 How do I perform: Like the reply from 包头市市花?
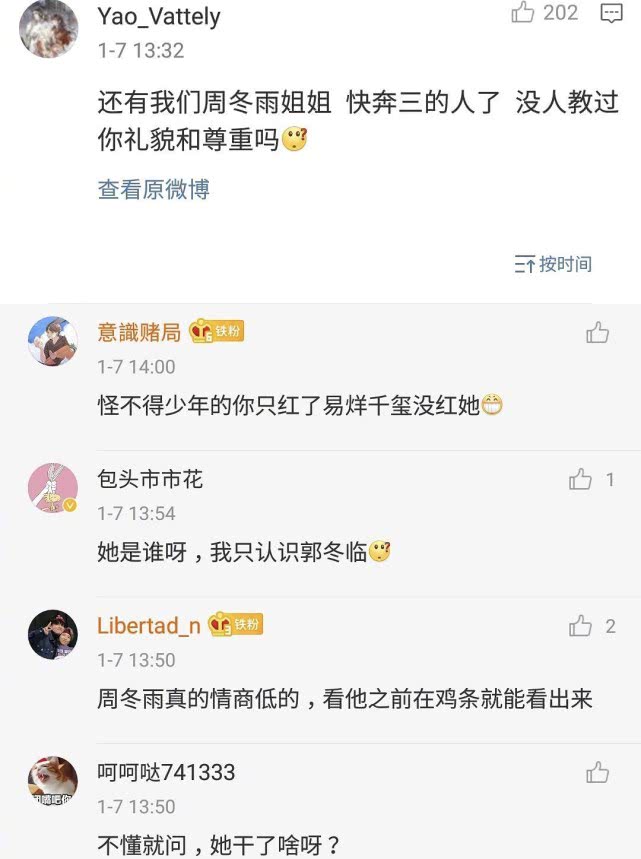(x=581, y=480)
